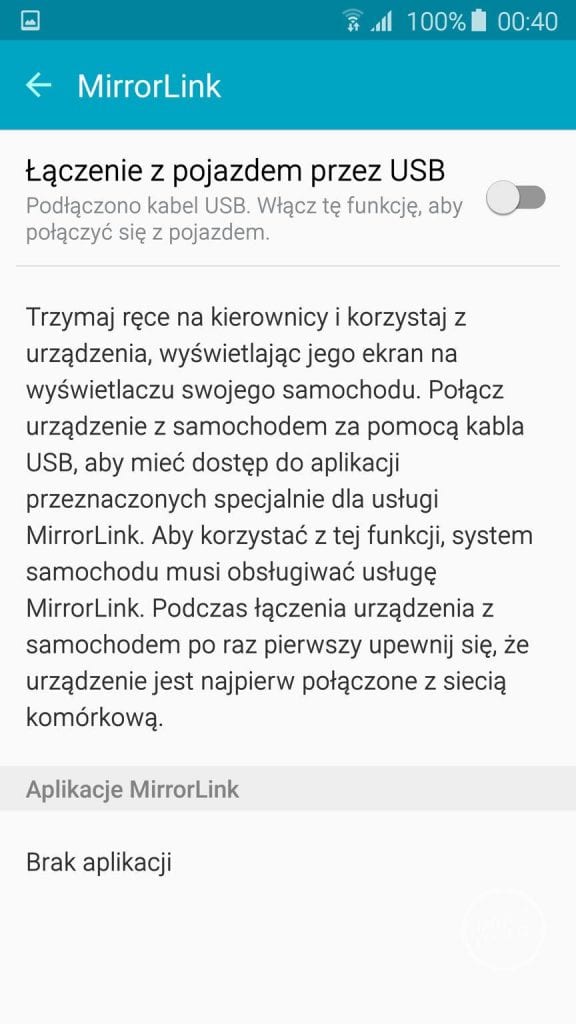Go back from the MirrorLink screen
Viewport: 576px width, 1024px height.
[x=39, y=85]
